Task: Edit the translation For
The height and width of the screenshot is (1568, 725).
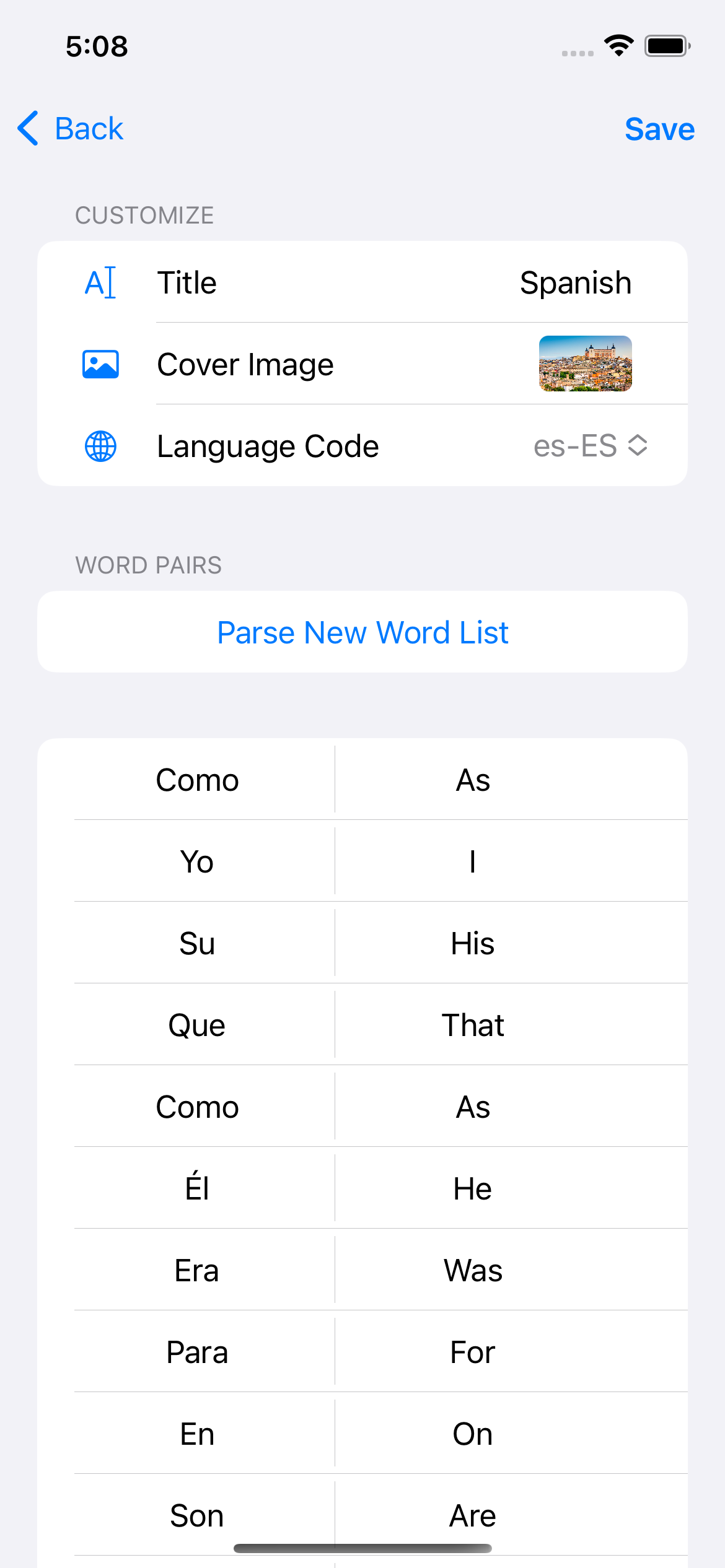Action: pyautogui.click(x=472, y=1352)
